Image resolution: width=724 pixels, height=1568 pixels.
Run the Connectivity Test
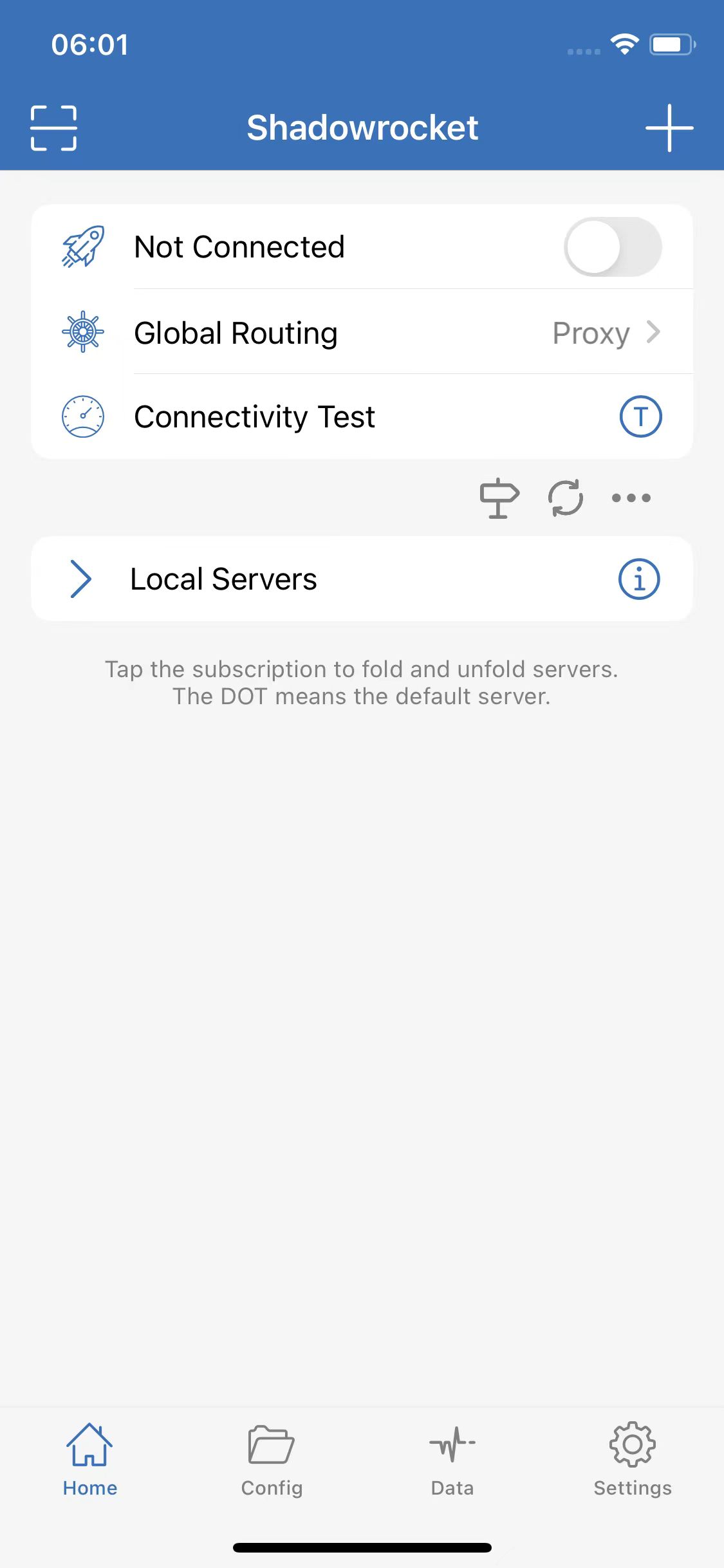pyautogui.click(x=640, y=416)
